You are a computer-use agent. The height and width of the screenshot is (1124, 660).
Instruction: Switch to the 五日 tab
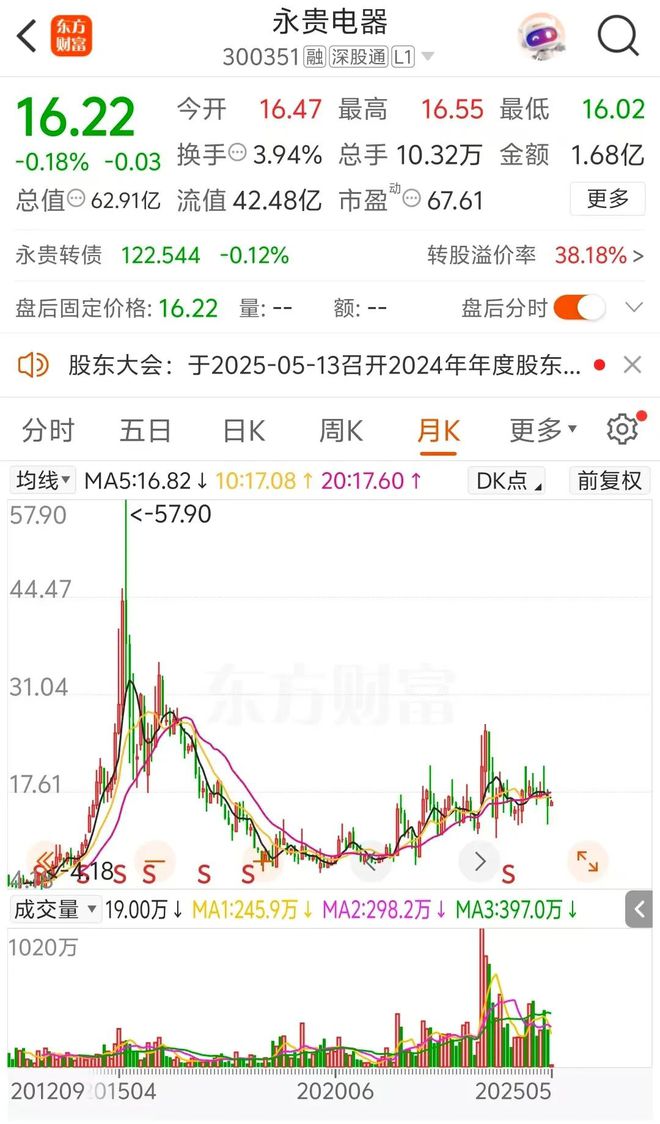[x=145, y=431]
